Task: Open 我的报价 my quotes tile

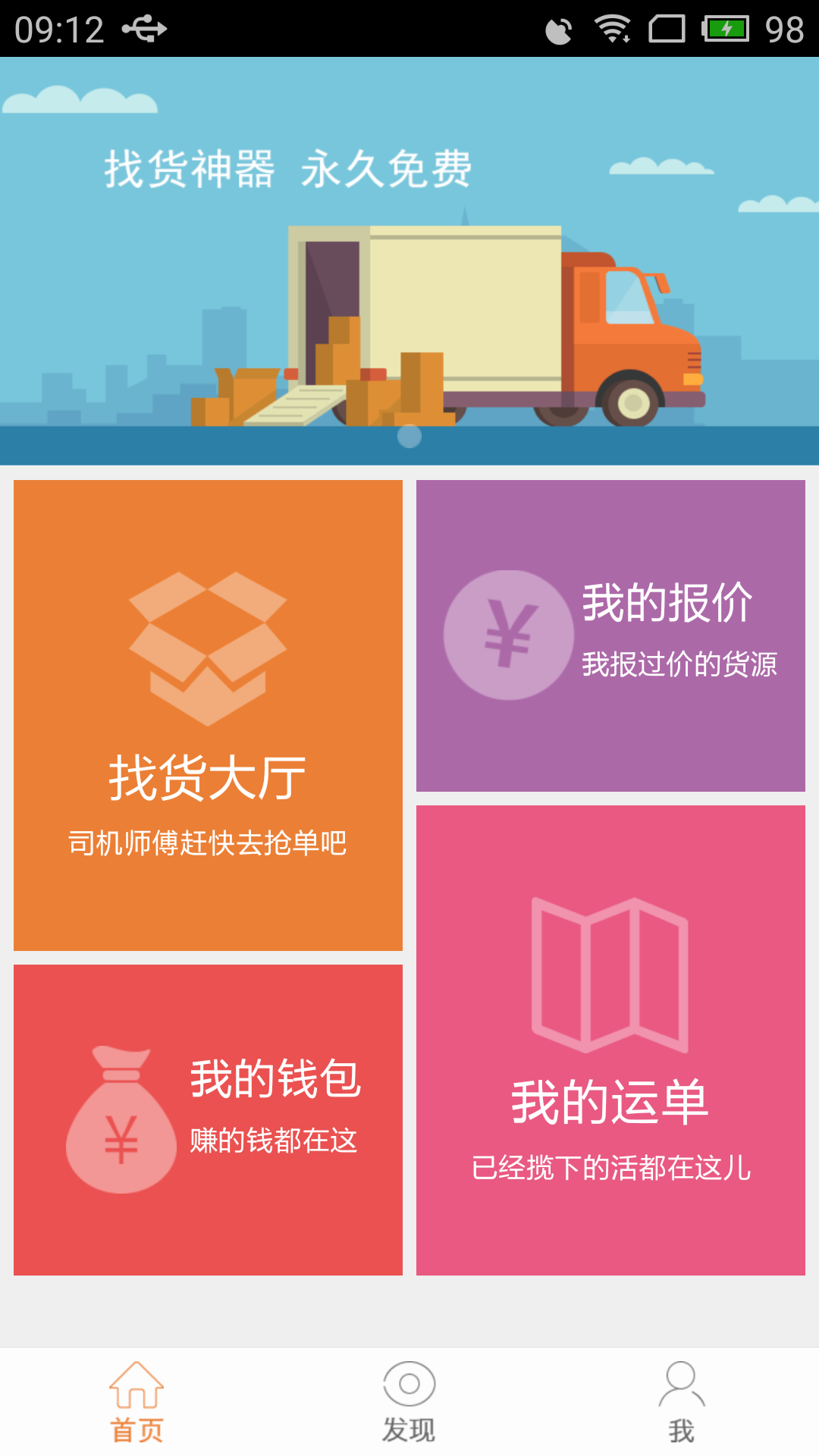Action: point(610,635)
